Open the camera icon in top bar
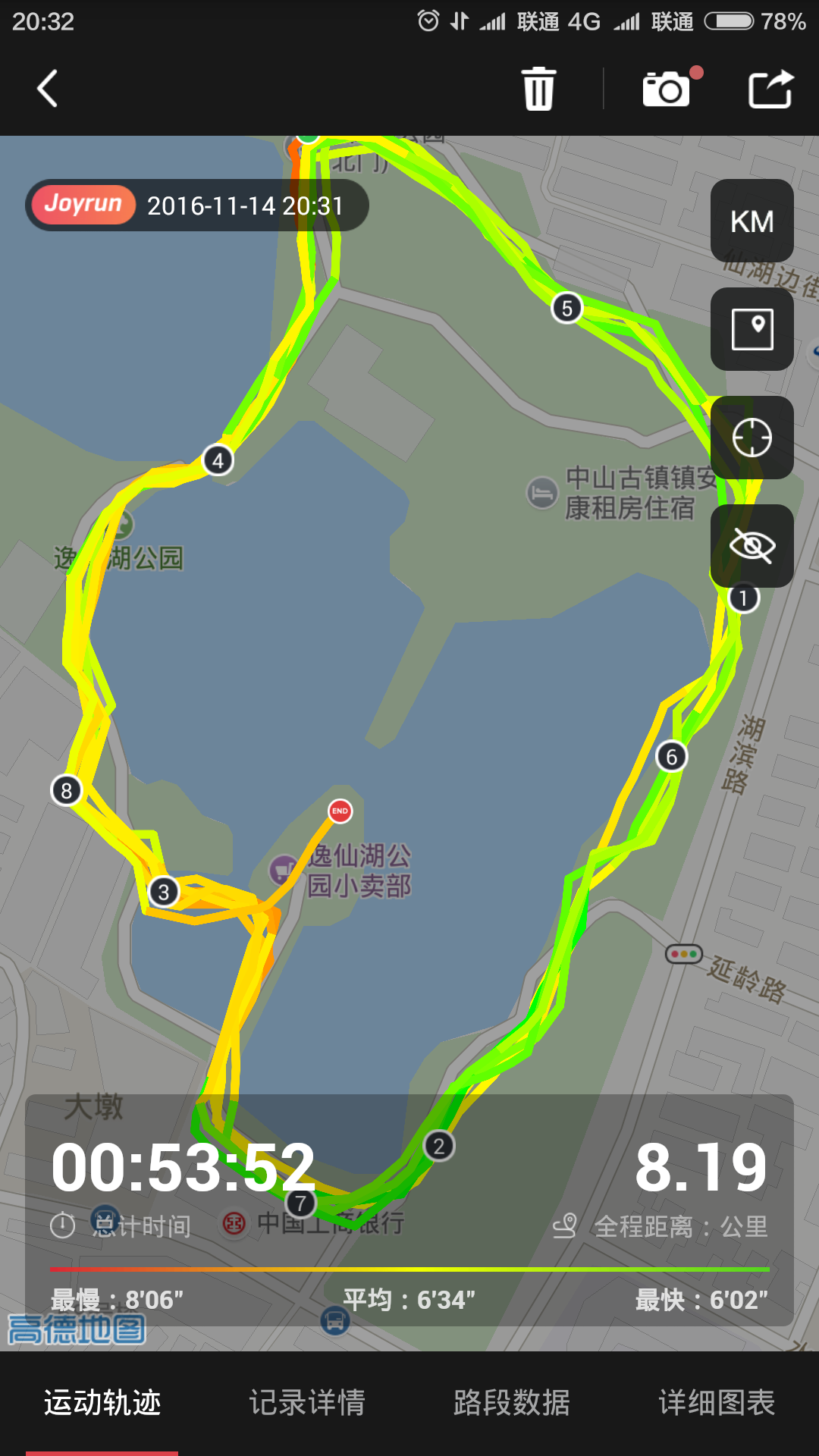Image resolution: width=819 pixels, height=1456 pixels. pos(667,89)
